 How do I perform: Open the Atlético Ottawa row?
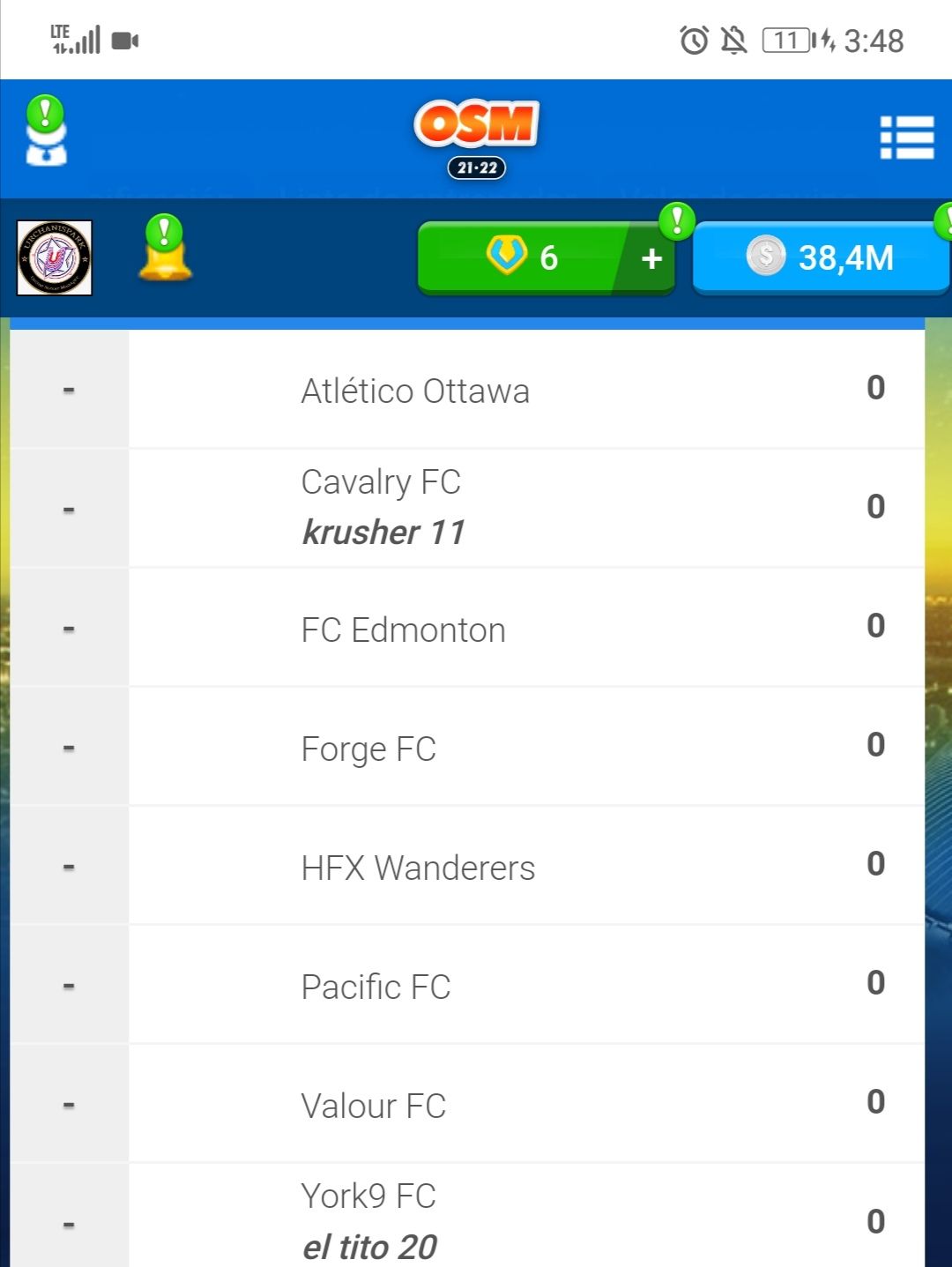415,391
